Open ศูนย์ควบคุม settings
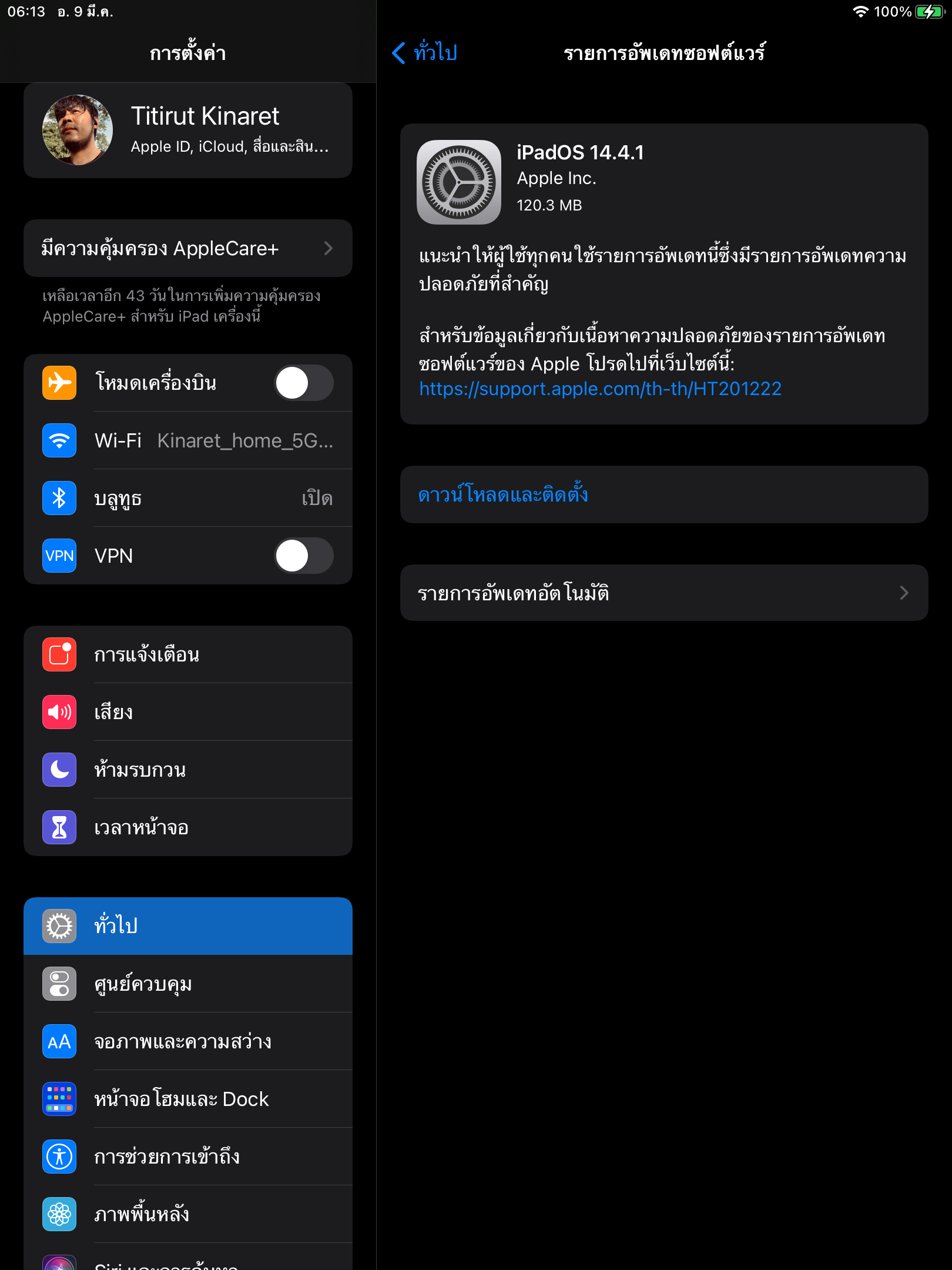952x1270 pixels. [x=188, y=984]
